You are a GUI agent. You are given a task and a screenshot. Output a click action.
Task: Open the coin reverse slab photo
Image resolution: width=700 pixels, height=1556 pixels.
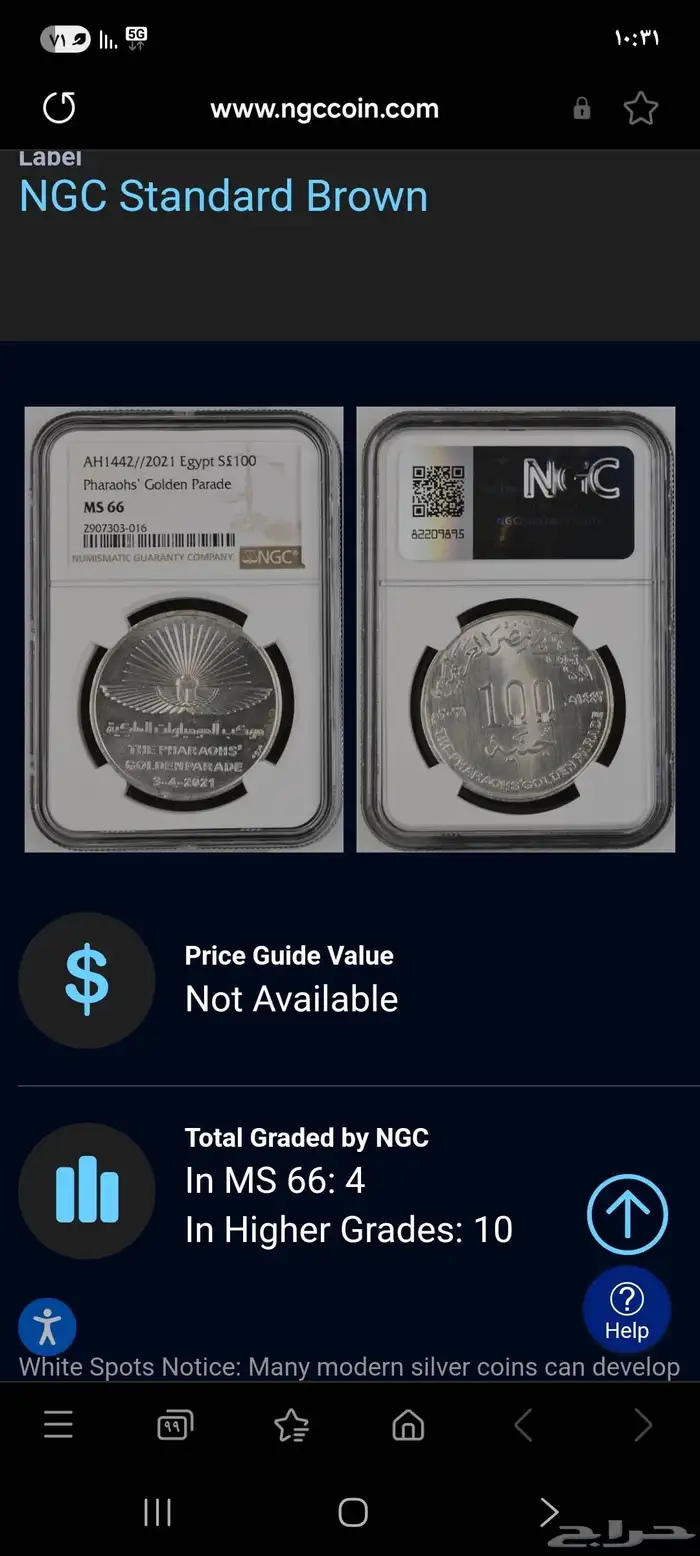[516, 629]
